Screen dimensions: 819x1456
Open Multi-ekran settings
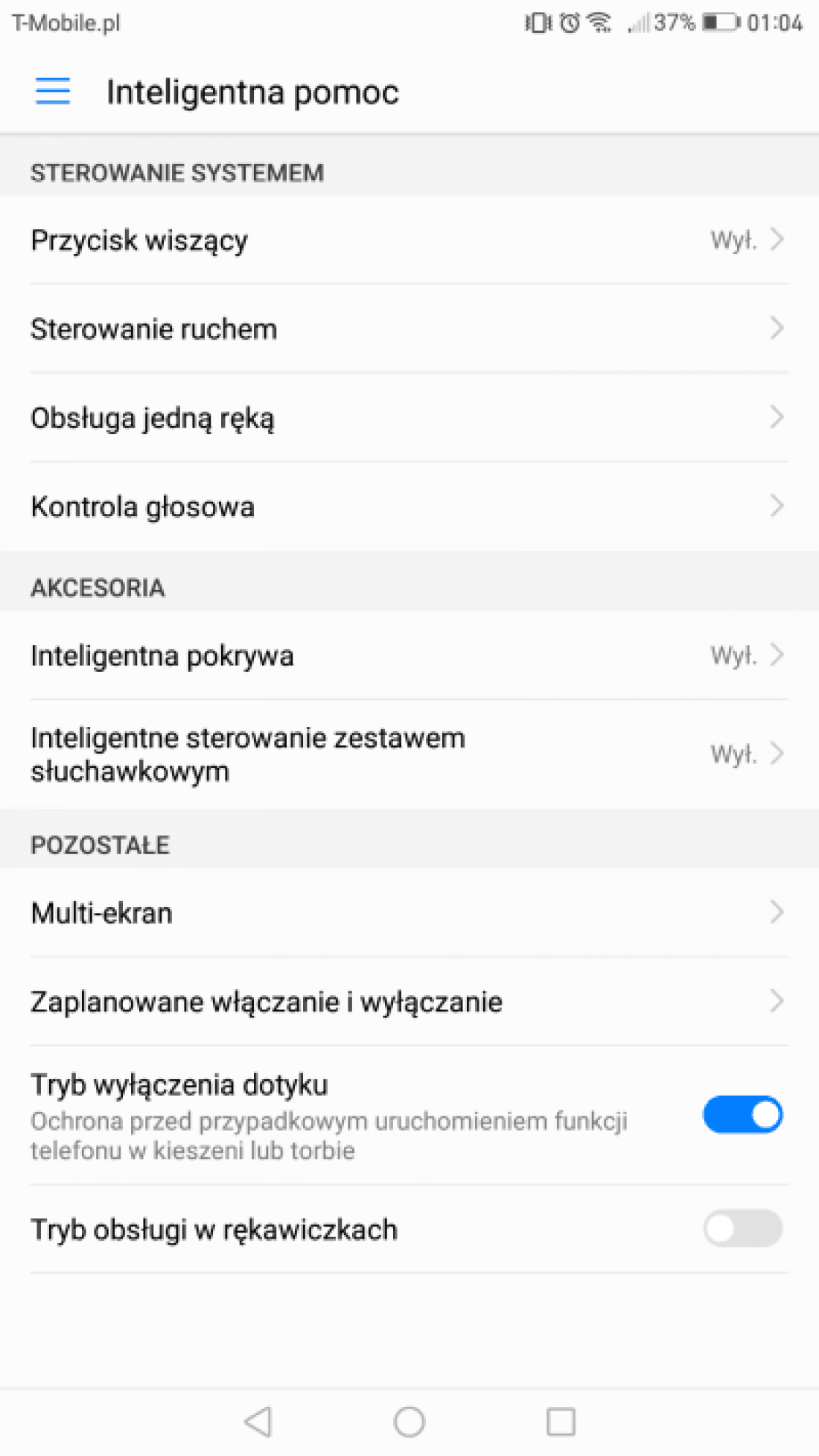tap(409, 912)
